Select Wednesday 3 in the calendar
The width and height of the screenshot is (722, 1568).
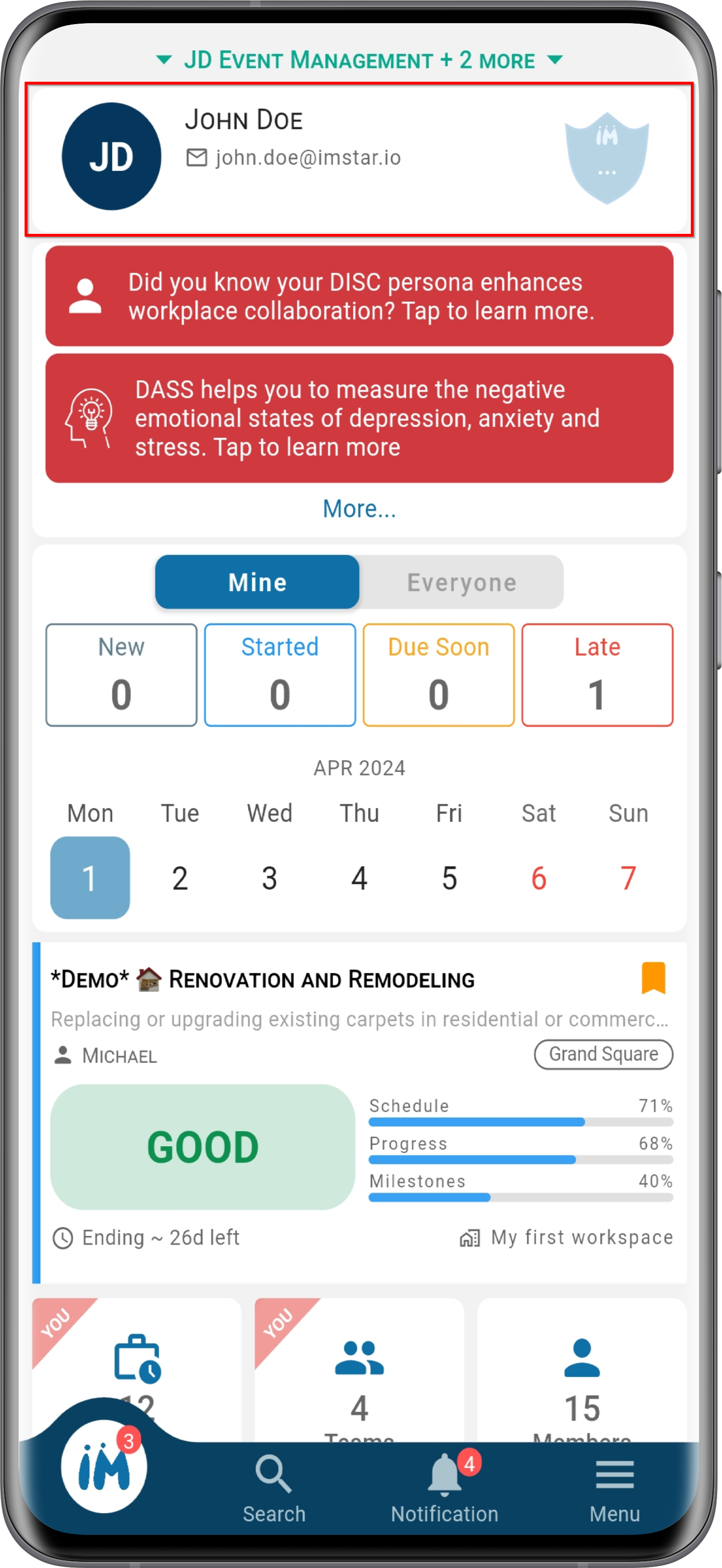270,878
